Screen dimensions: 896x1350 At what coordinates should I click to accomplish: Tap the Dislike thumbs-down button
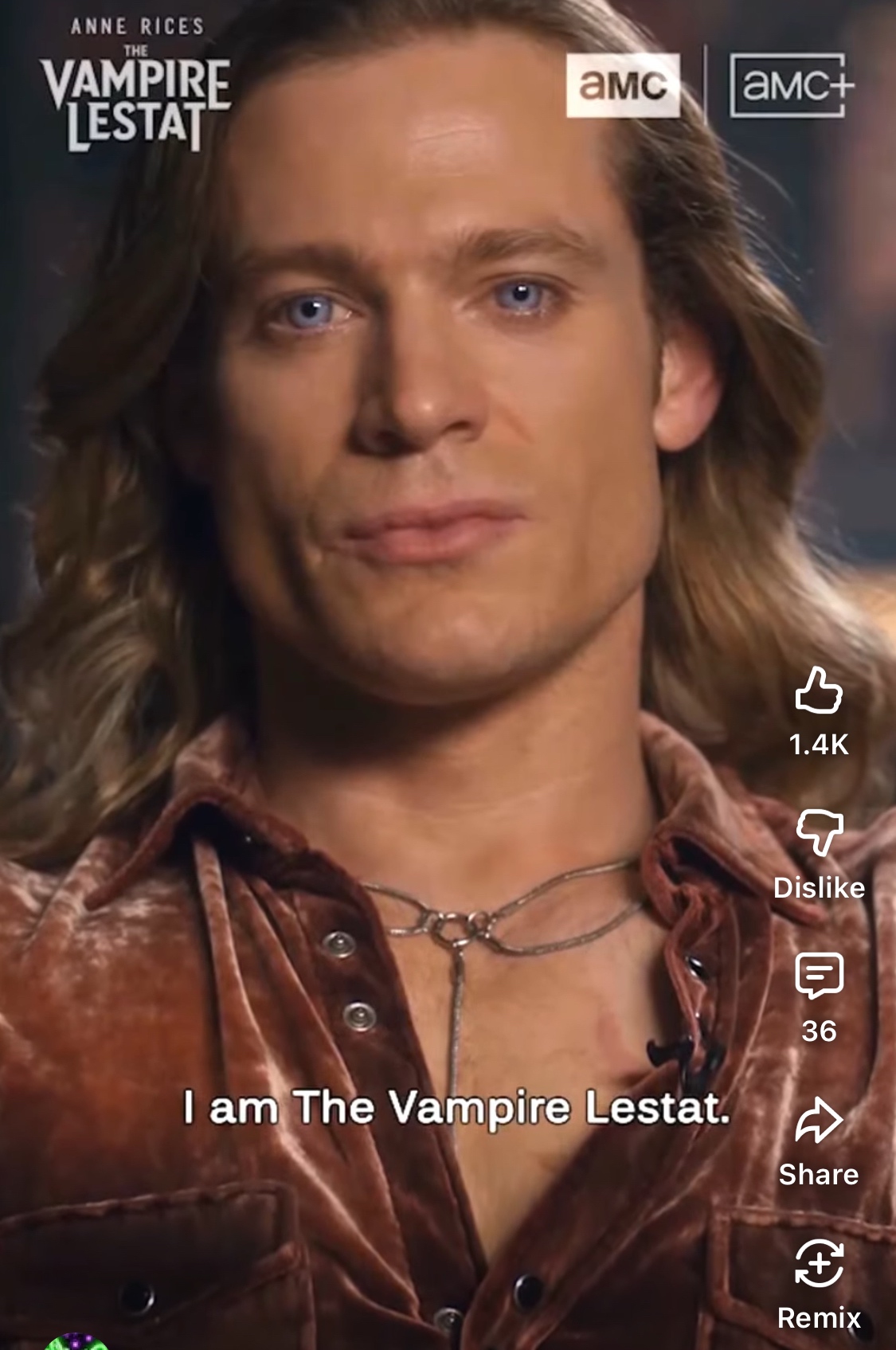point(819,833)
